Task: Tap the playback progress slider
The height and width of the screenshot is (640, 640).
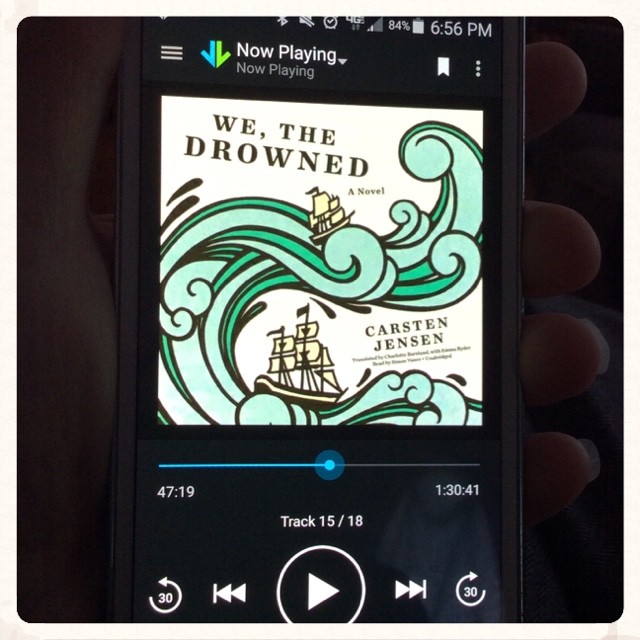Action: (x=329, y=465)
